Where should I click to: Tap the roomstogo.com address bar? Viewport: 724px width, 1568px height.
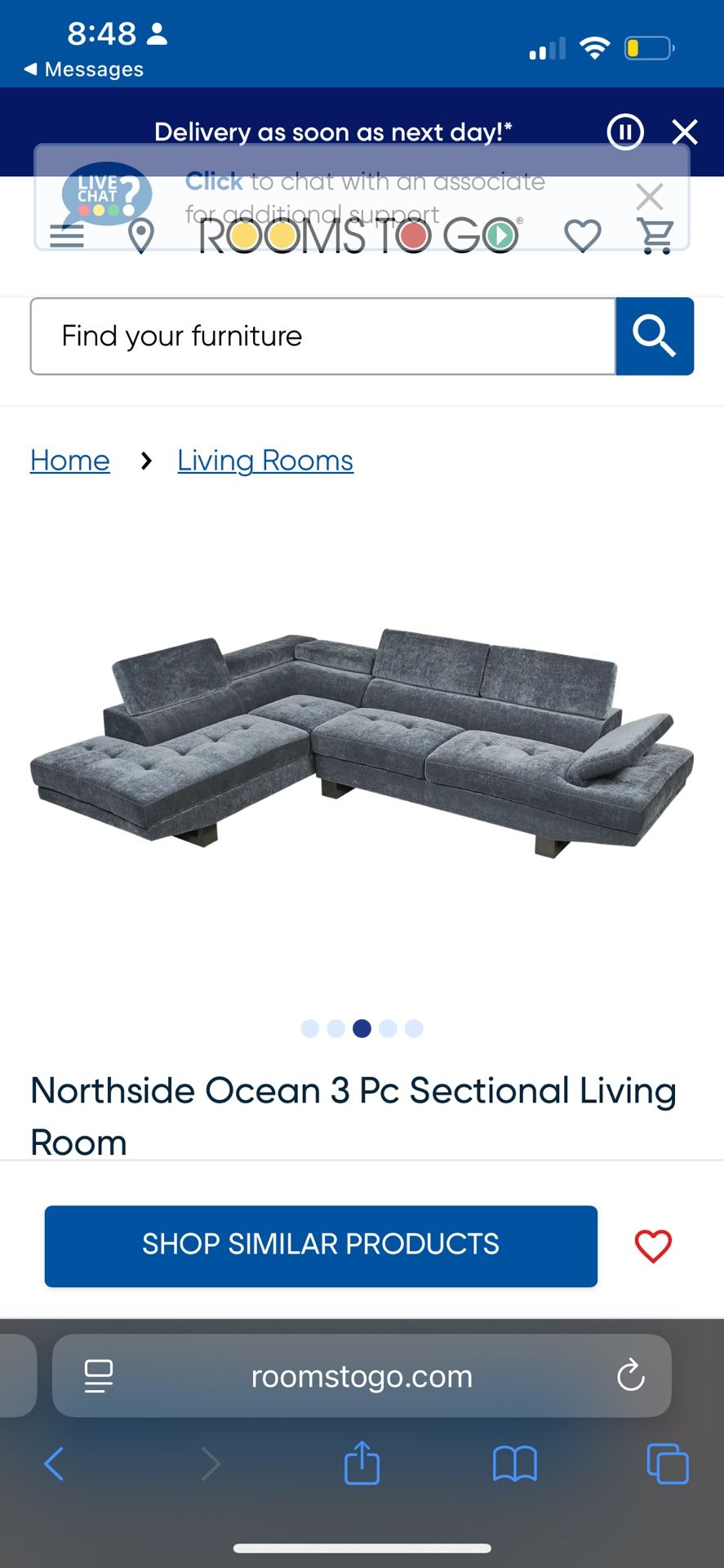(362, 1376)
